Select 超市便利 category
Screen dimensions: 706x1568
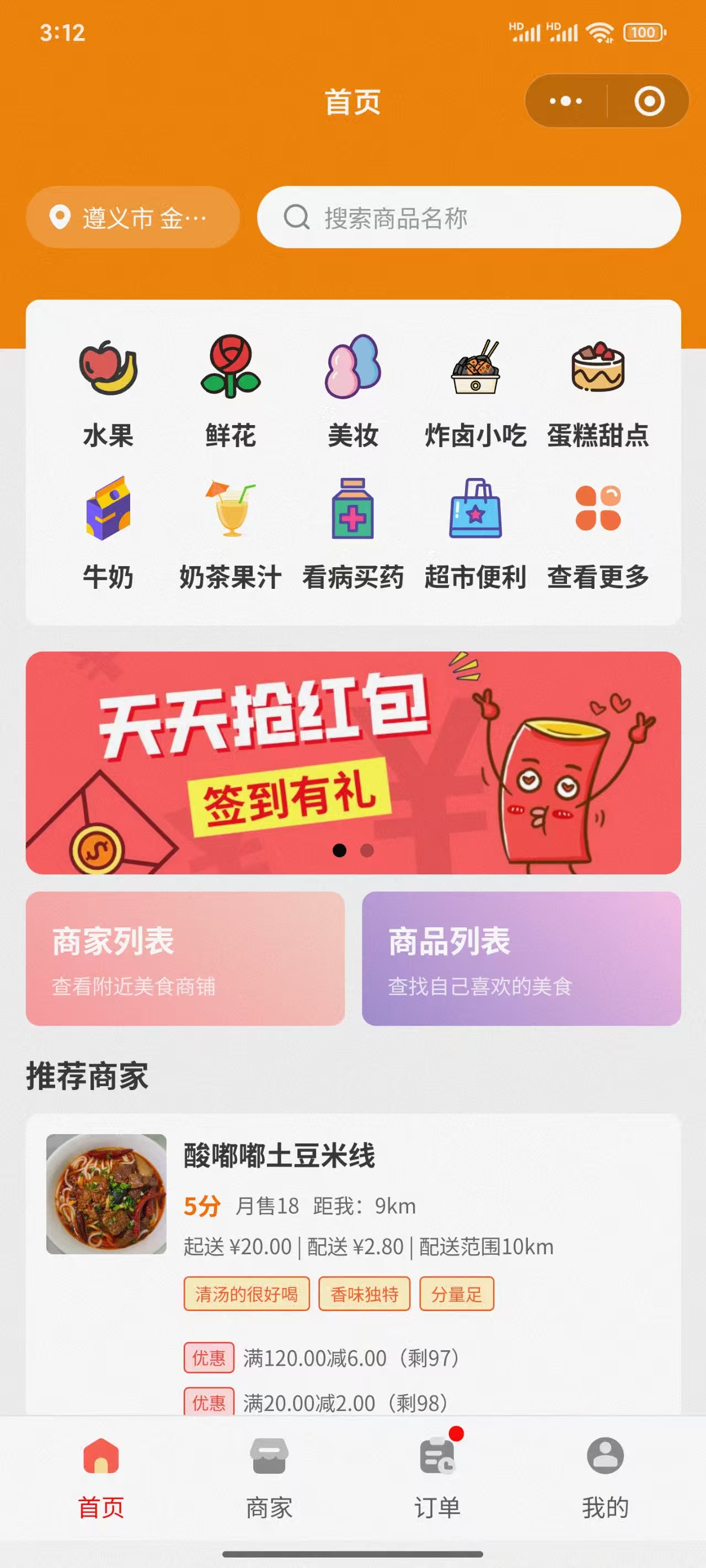475,533
